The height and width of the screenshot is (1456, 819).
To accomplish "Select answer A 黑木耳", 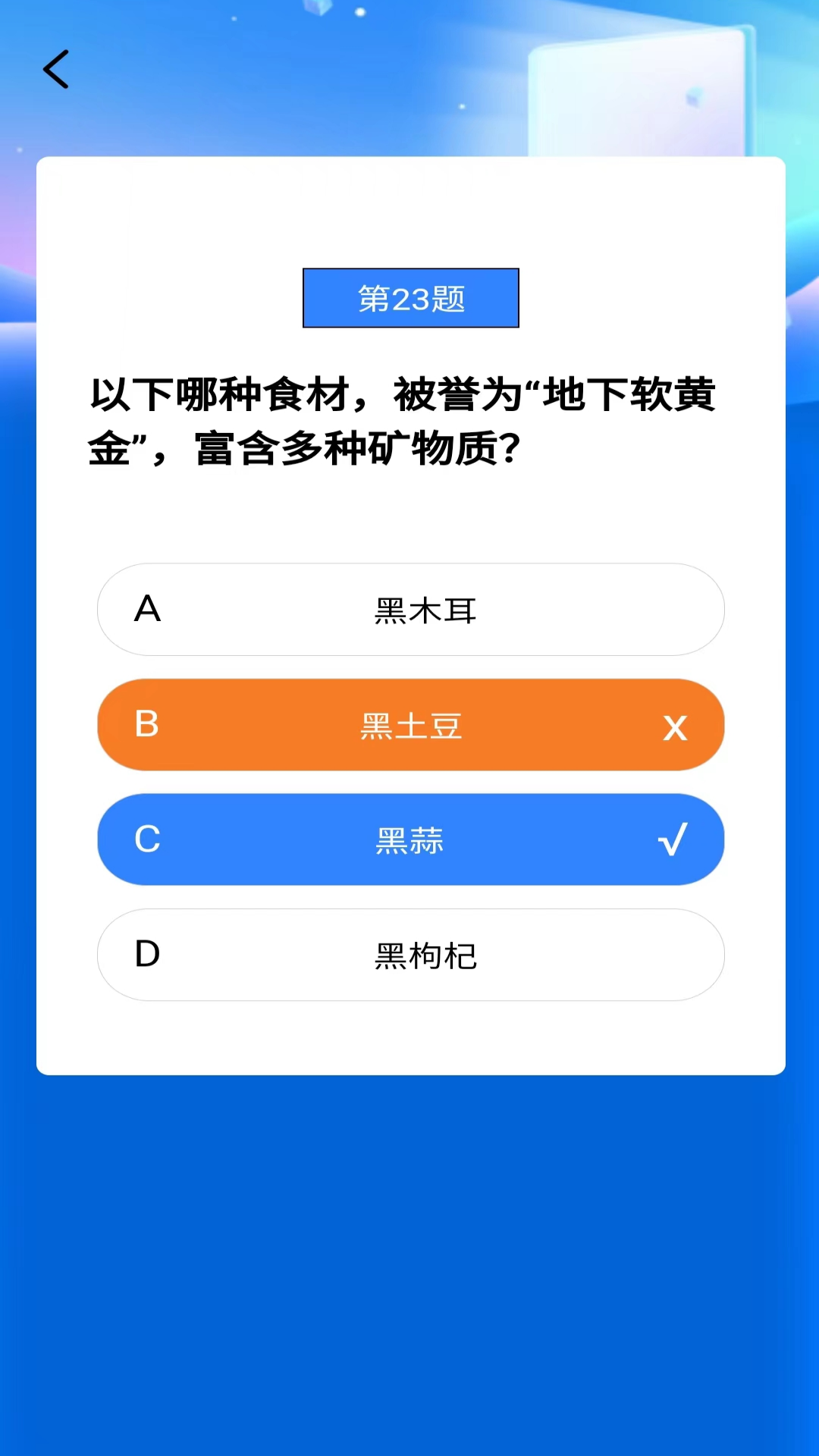I will click(411, 610).
